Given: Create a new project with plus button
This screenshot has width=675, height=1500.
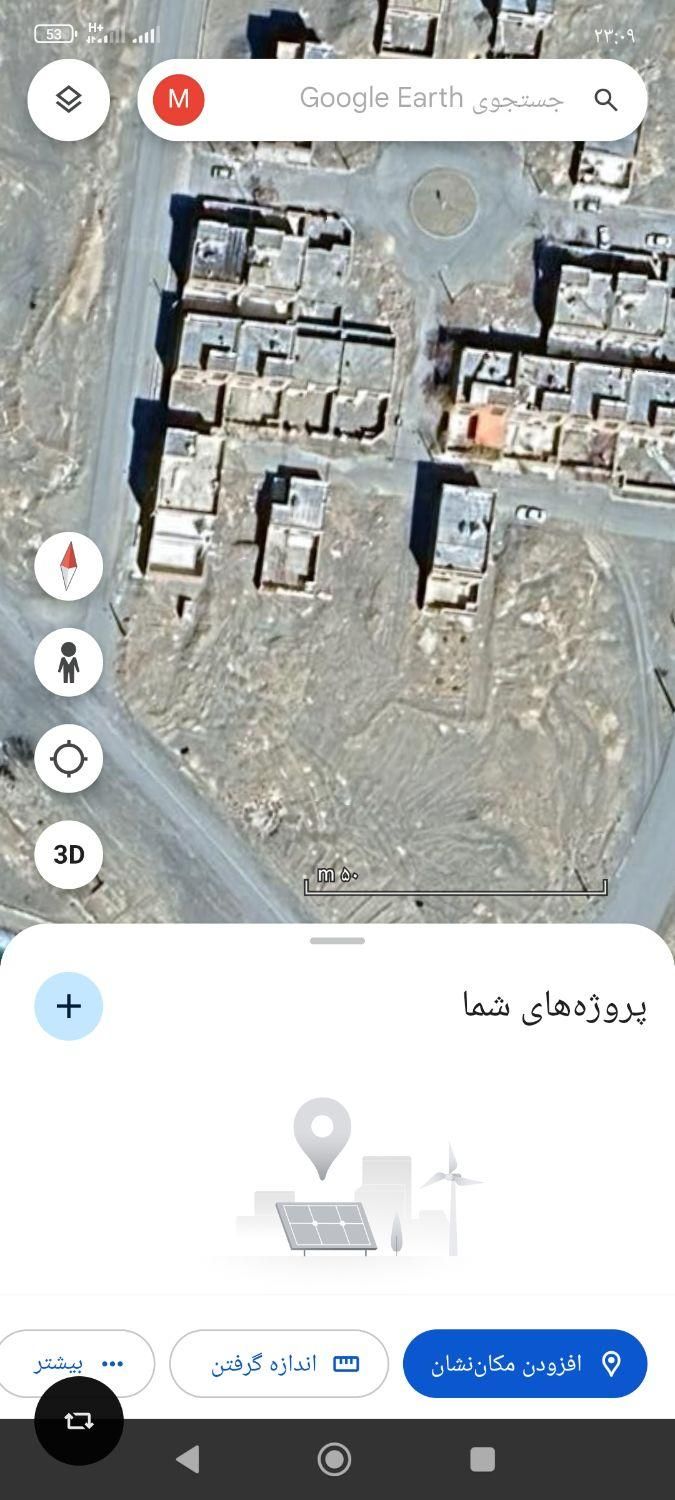Looking at the screenshot, I should [x=68, y=1006].
